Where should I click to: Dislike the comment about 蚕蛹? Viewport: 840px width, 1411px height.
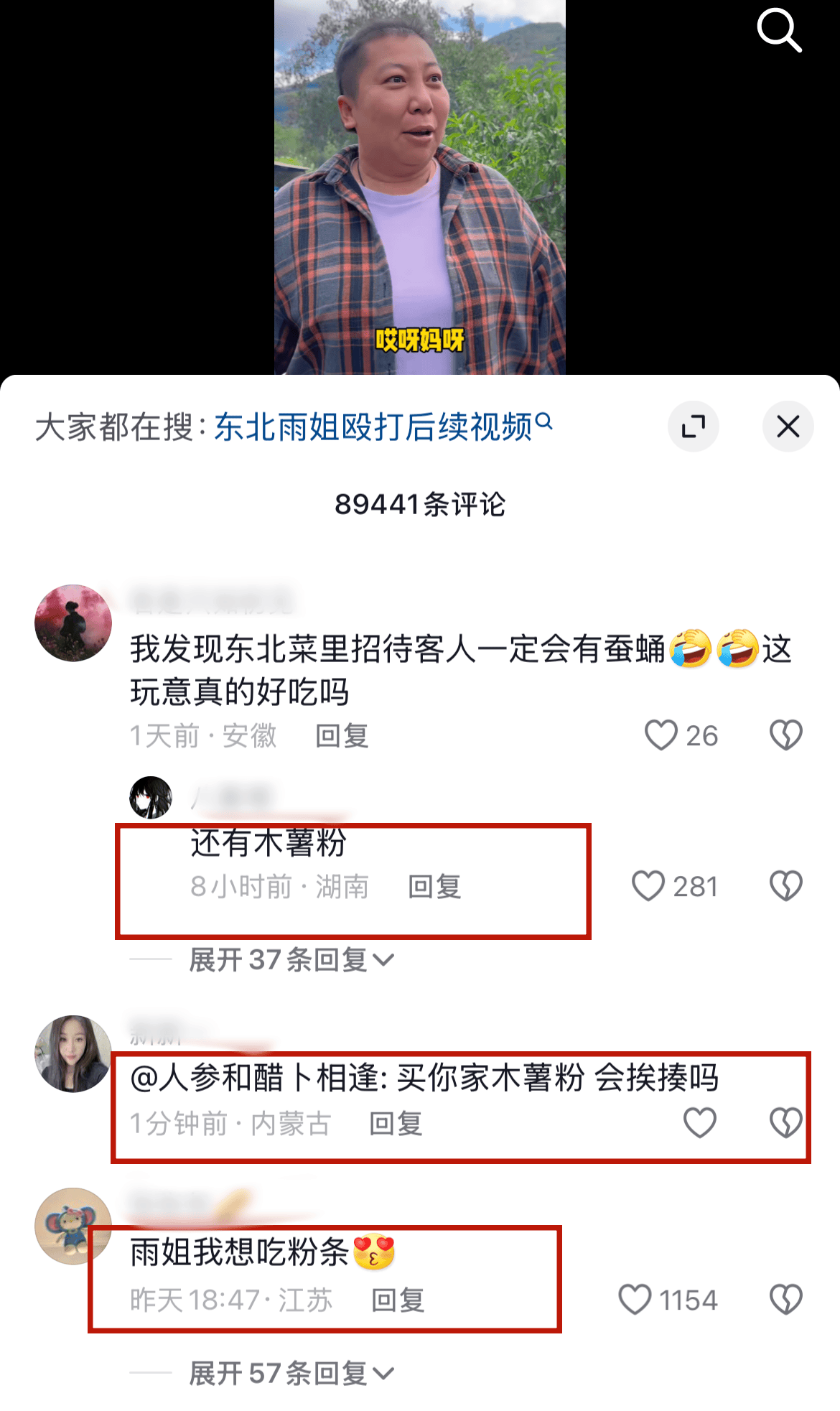[x=786, y=735]
